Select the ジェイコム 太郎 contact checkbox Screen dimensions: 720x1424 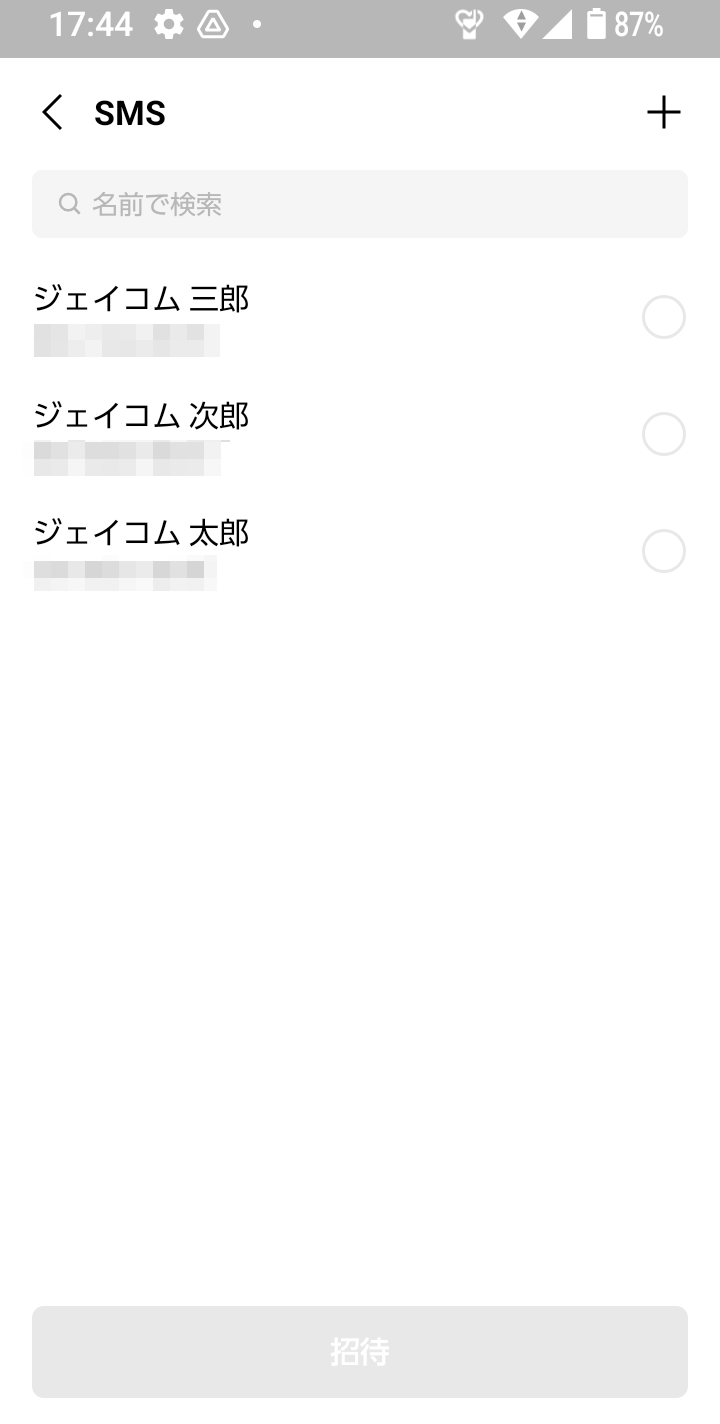pos(663,551)
